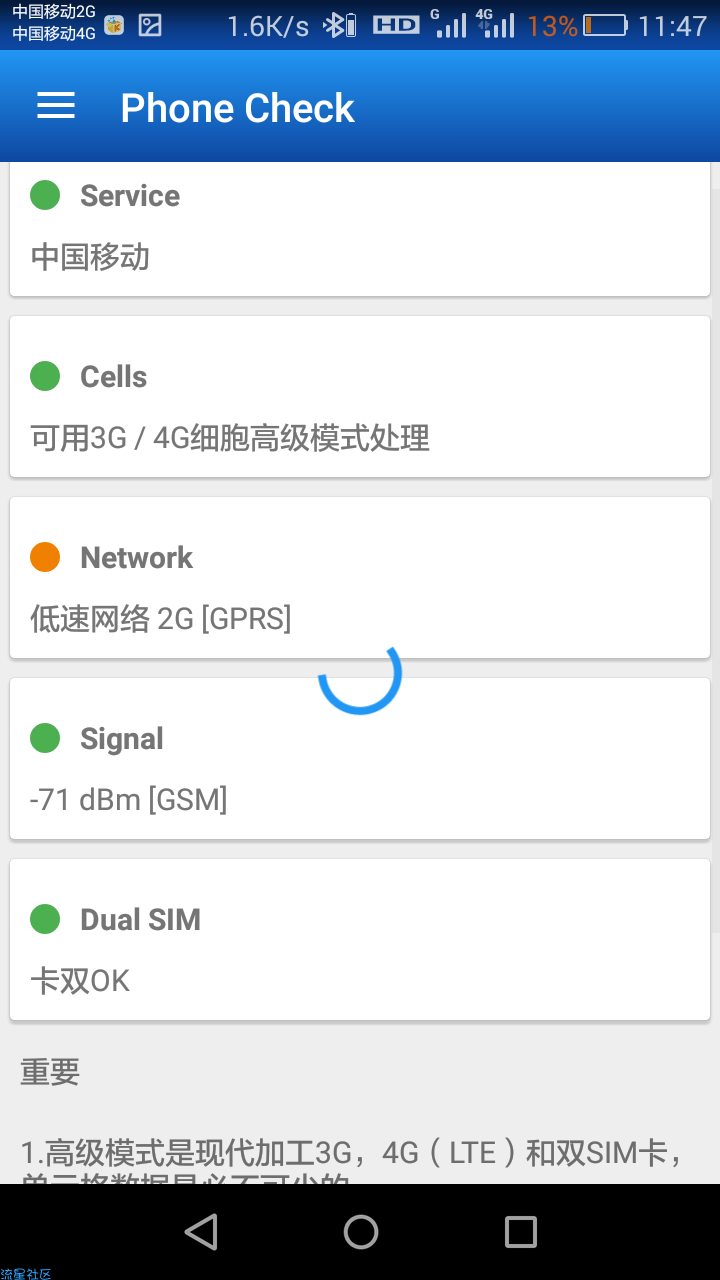The width and height of the screenshot is (720, 1280).
Task: Open the Service card
Action: [x=360, y=229]
